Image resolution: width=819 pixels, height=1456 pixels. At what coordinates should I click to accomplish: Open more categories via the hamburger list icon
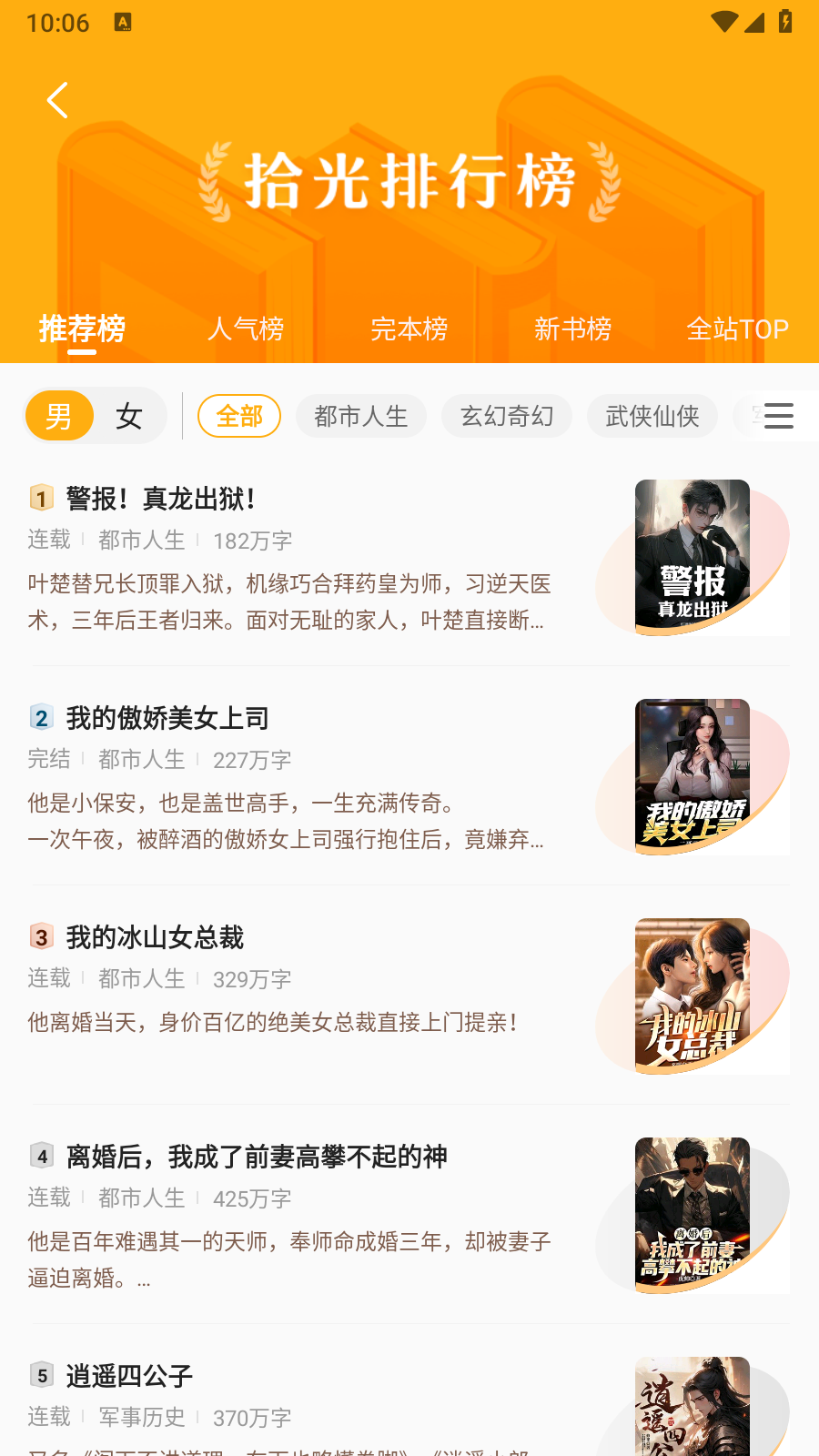(778, 416)
